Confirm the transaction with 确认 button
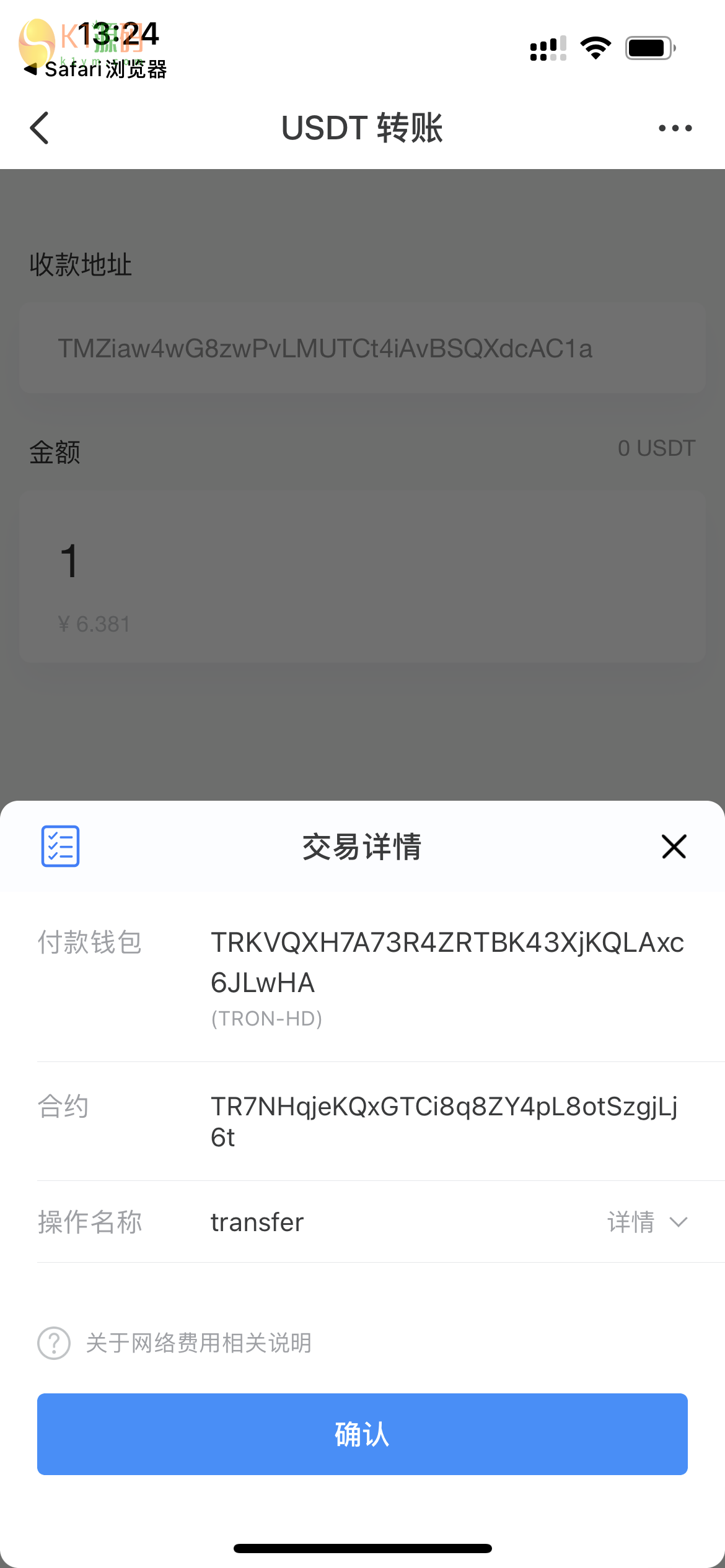The image size is (725, 1568). click(x=362, y=1434)
